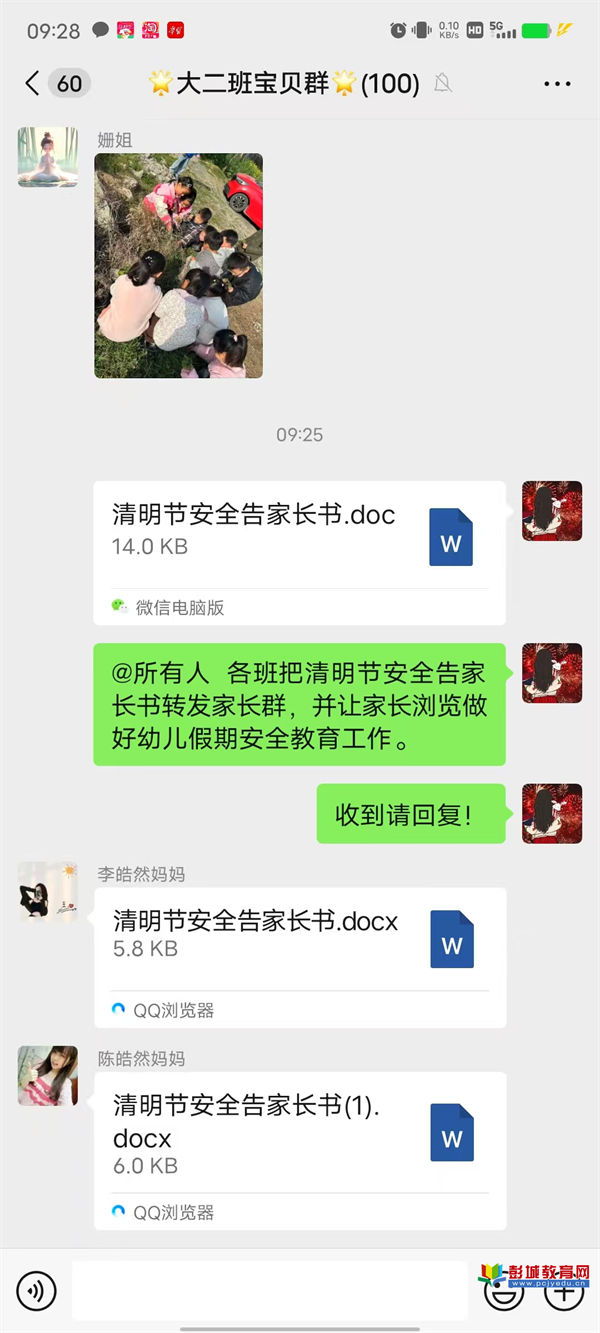Open 陈皓然妈妈's 清明节安全告家长书(1).docx file
This screenshot has width=600, height=1333.
point(299,1135)
